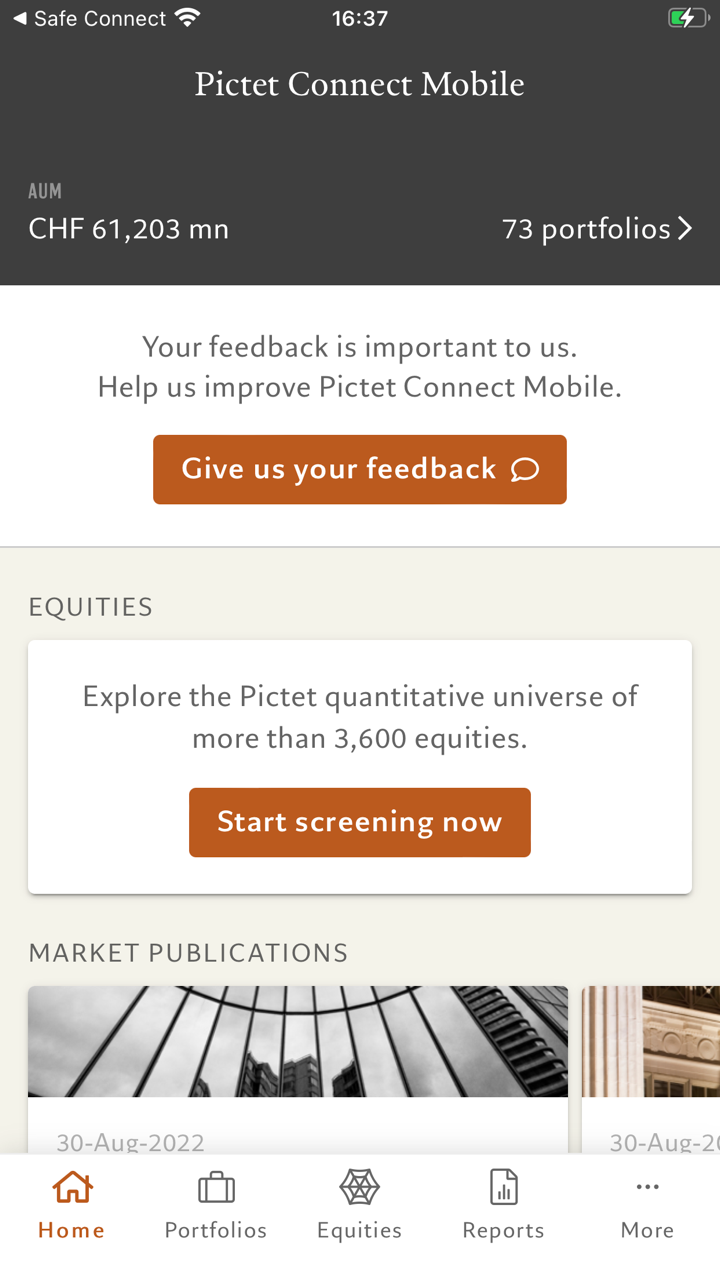Open the portfolio details via right arrow
Image resolution: width=720 pixels, height=1280 pixels.
(686, 228)
